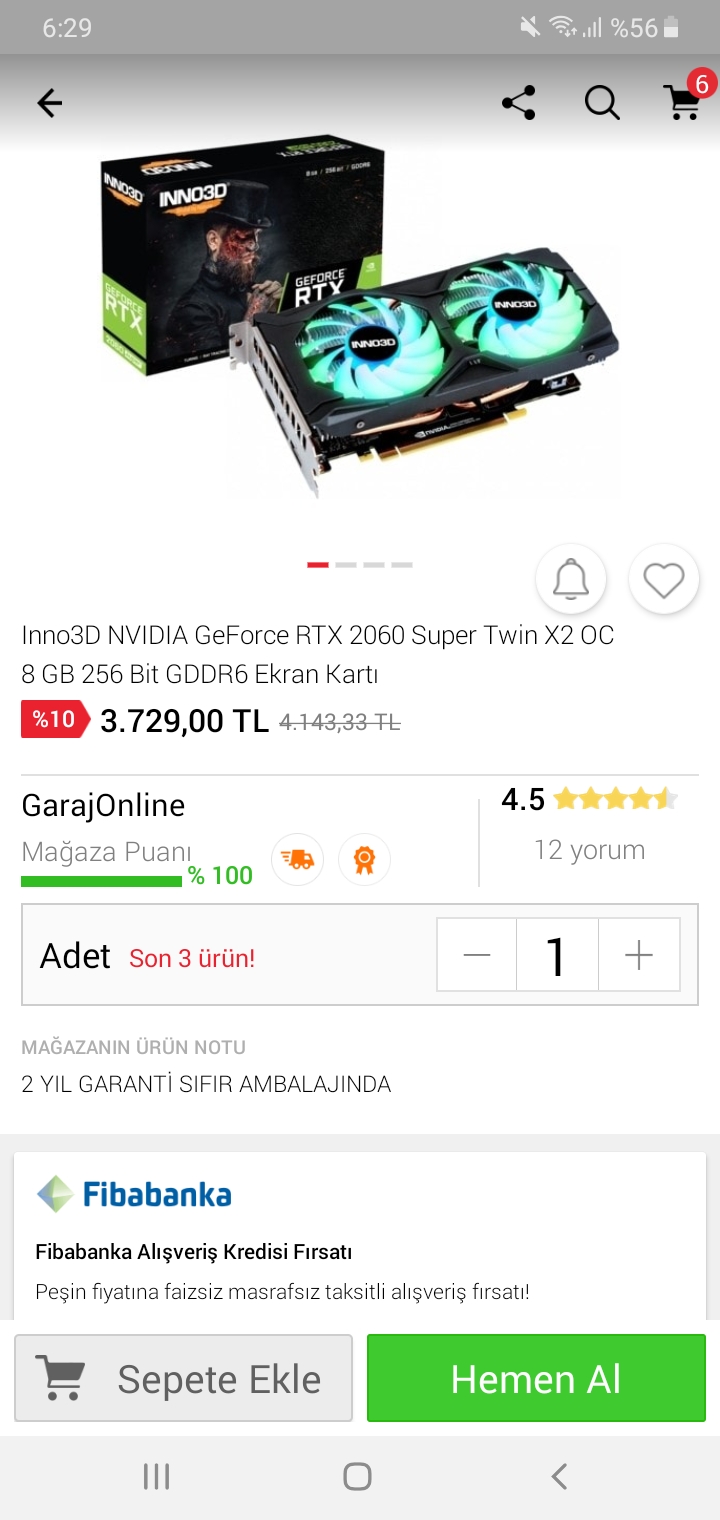Share this Inno3D graphics card
The image size is (720, 1520).
point(518,103)
